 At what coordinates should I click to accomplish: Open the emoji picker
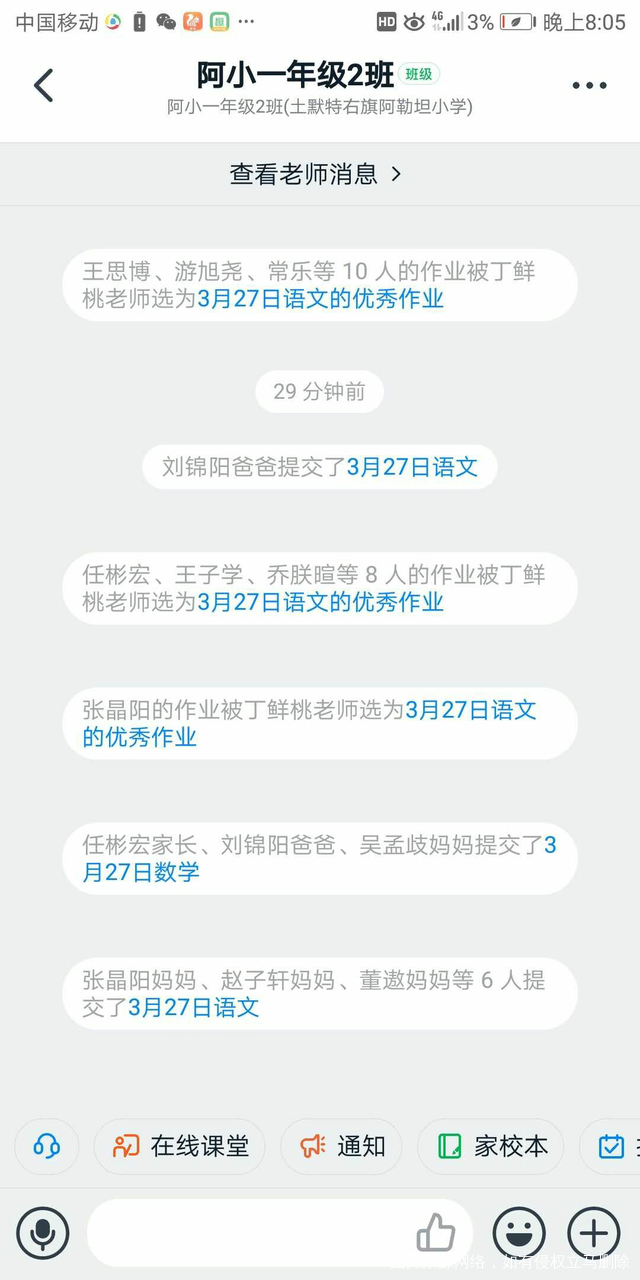pos(519,1232)
